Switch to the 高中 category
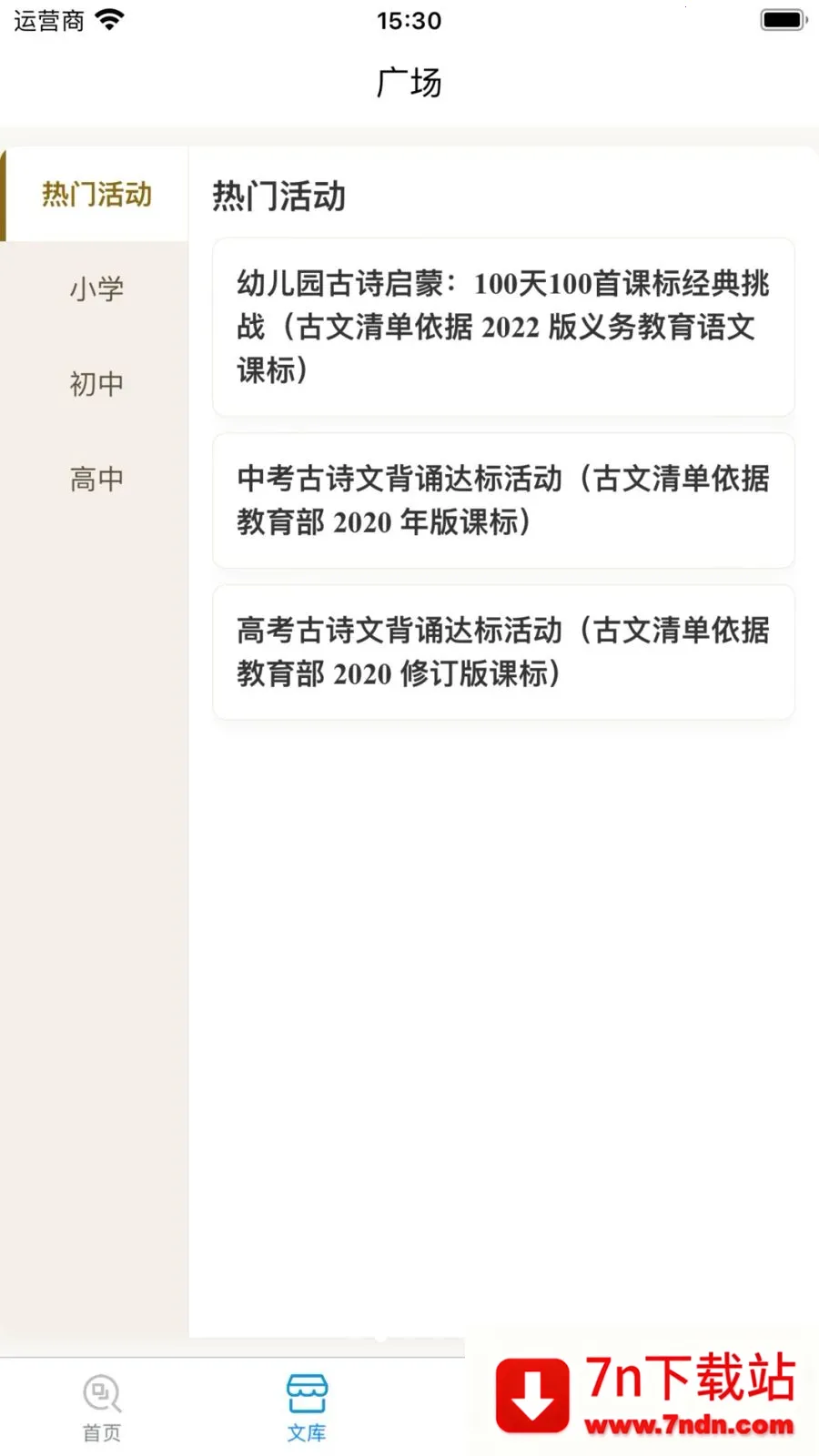 [96, 479]
